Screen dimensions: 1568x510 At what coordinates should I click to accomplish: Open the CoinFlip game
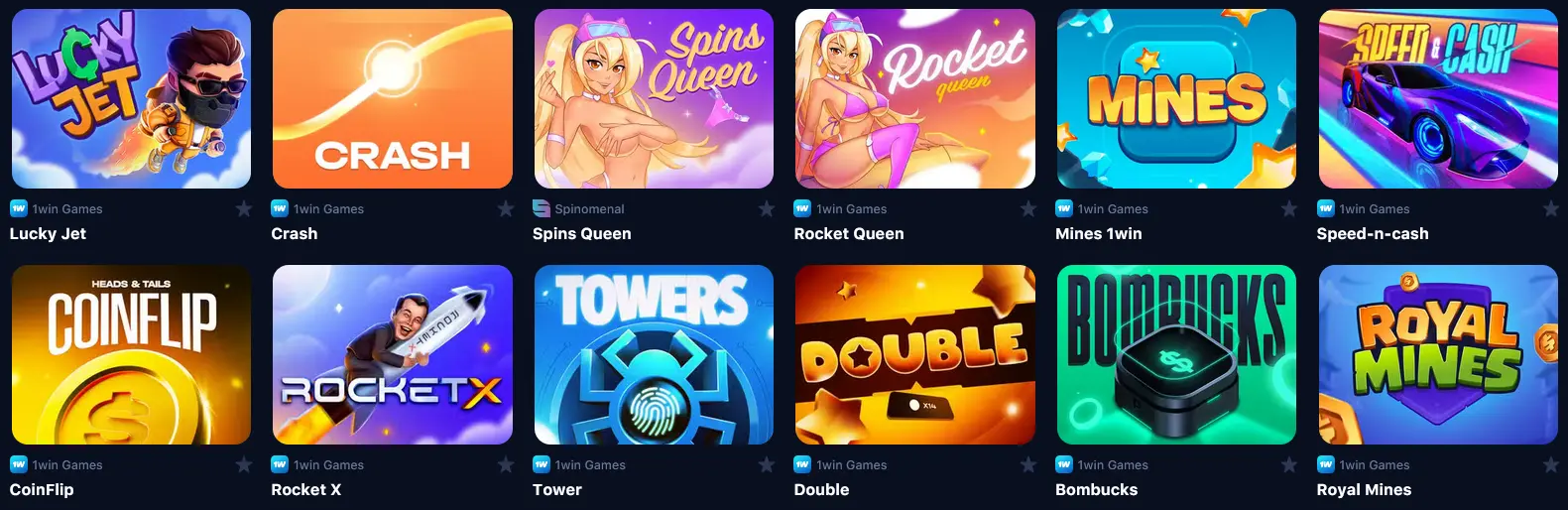(131, 354)
